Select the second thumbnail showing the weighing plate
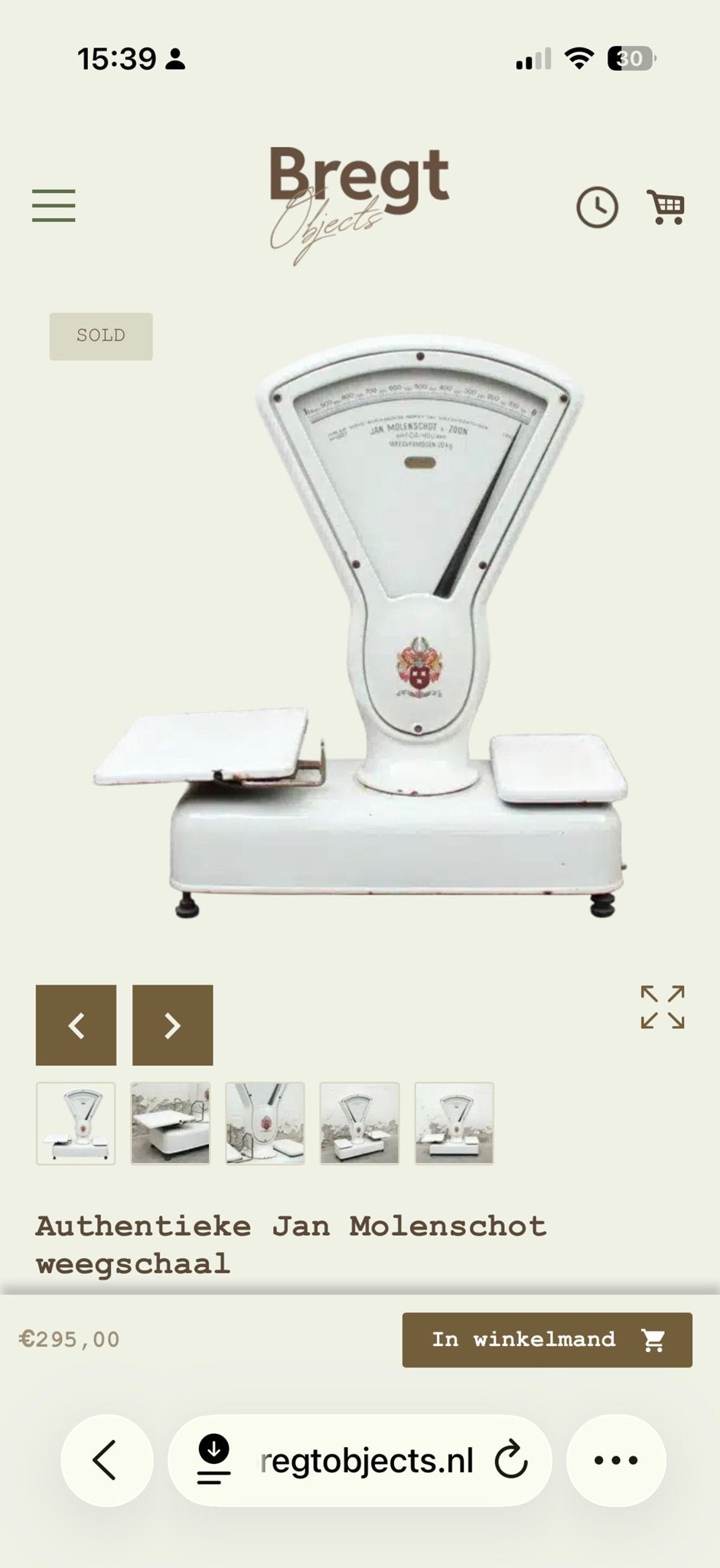 (170, 1123)
